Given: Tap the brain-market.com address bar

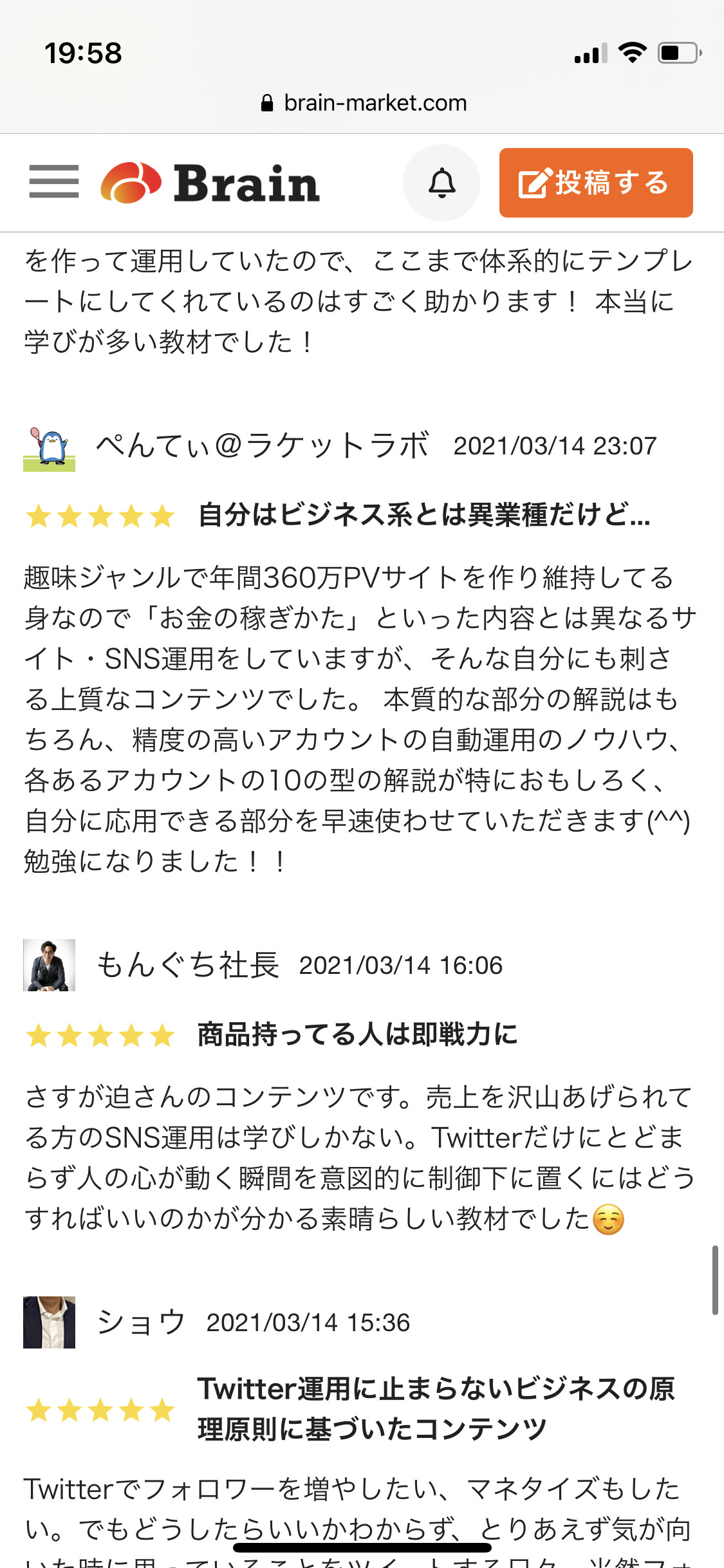Looking at the screenshot, I should tap(364, 103).
